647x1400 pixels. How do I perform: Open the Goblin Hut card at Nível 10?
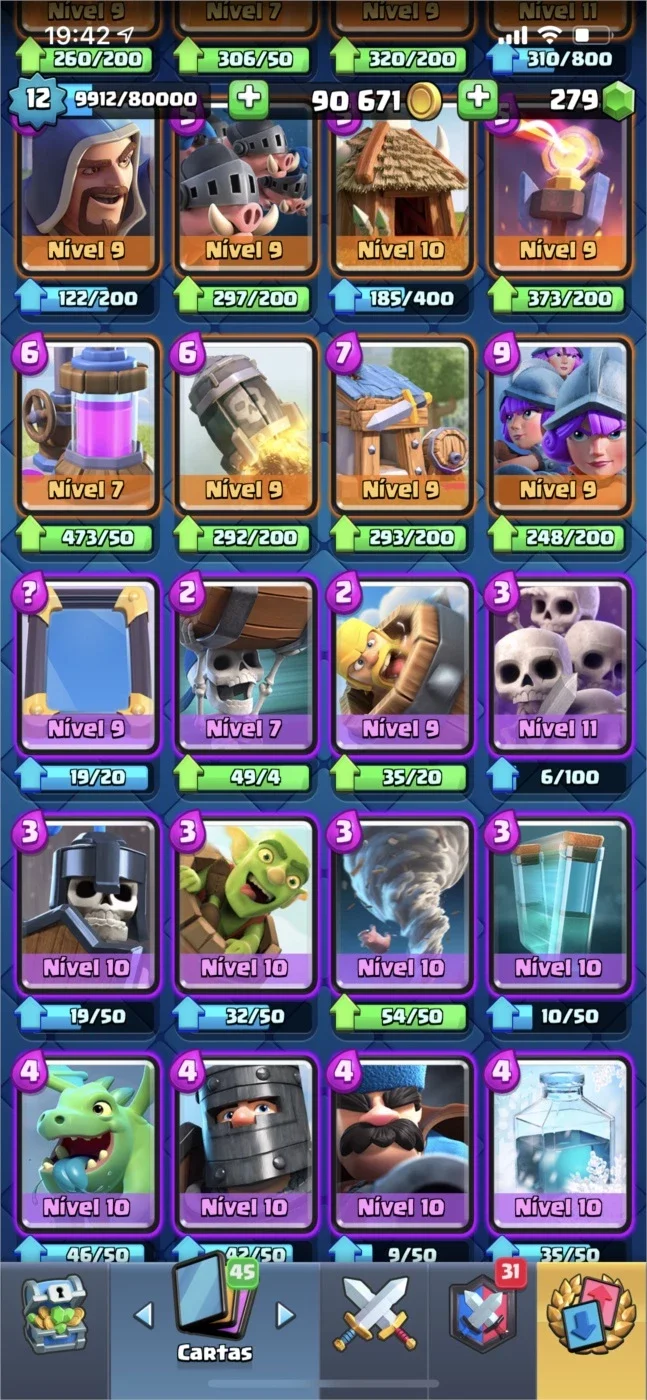point(403,196)
